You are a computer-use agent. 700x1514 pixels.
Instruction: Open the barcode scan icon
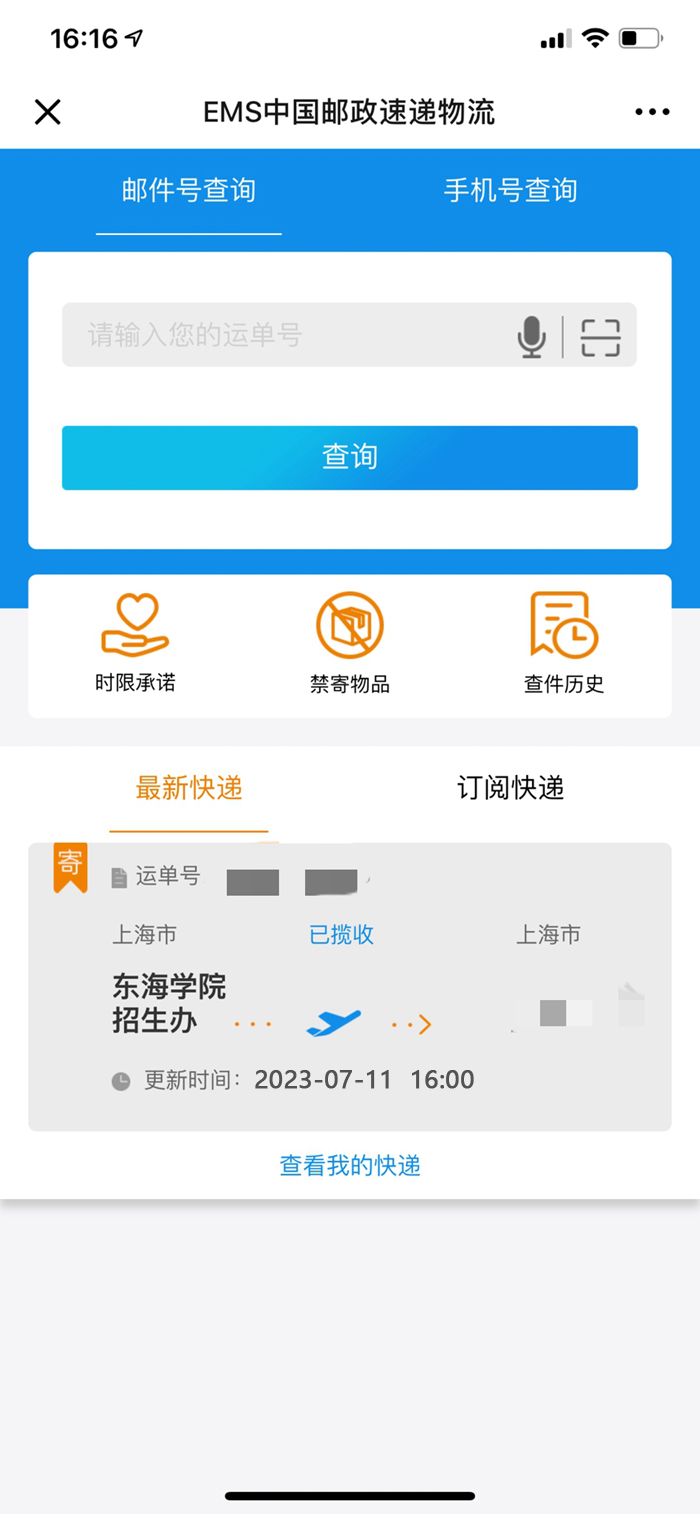coord(600,336)
